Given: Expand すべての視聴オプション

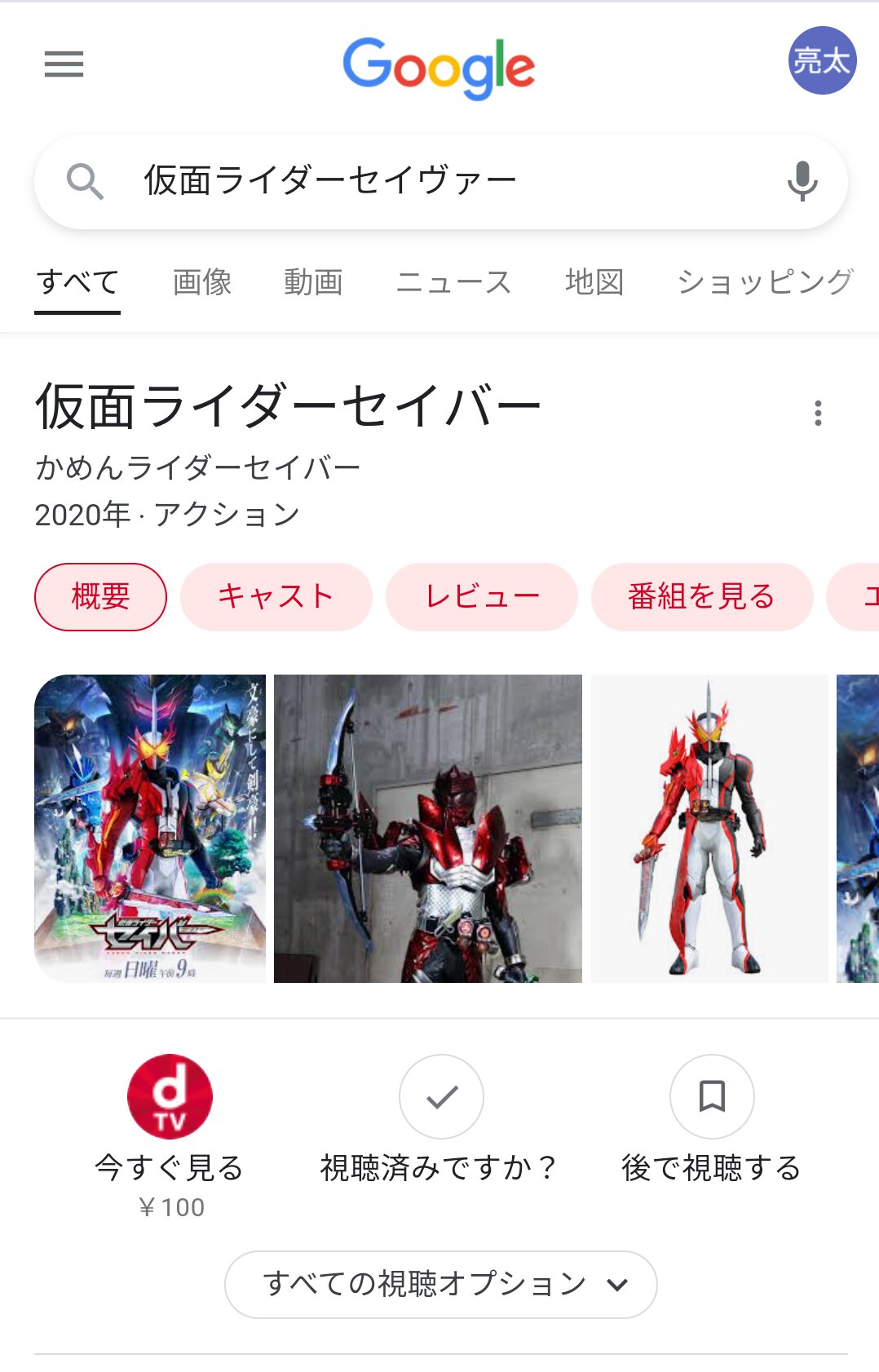Looking at the screenshot, I should tap(441, 1284).
